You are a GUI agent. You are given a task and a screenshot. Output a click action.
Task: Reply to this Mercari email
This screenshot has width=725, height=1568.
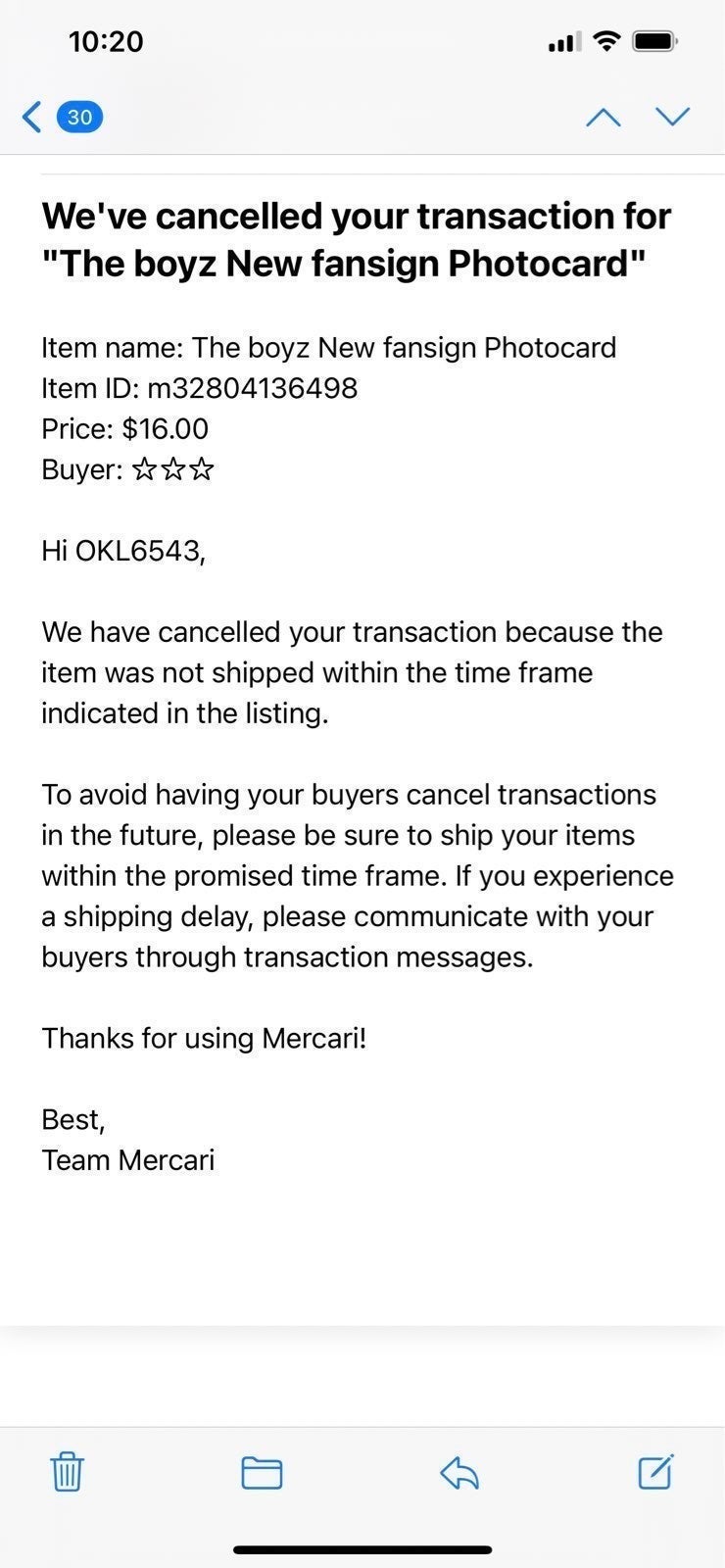[459, 1472]
